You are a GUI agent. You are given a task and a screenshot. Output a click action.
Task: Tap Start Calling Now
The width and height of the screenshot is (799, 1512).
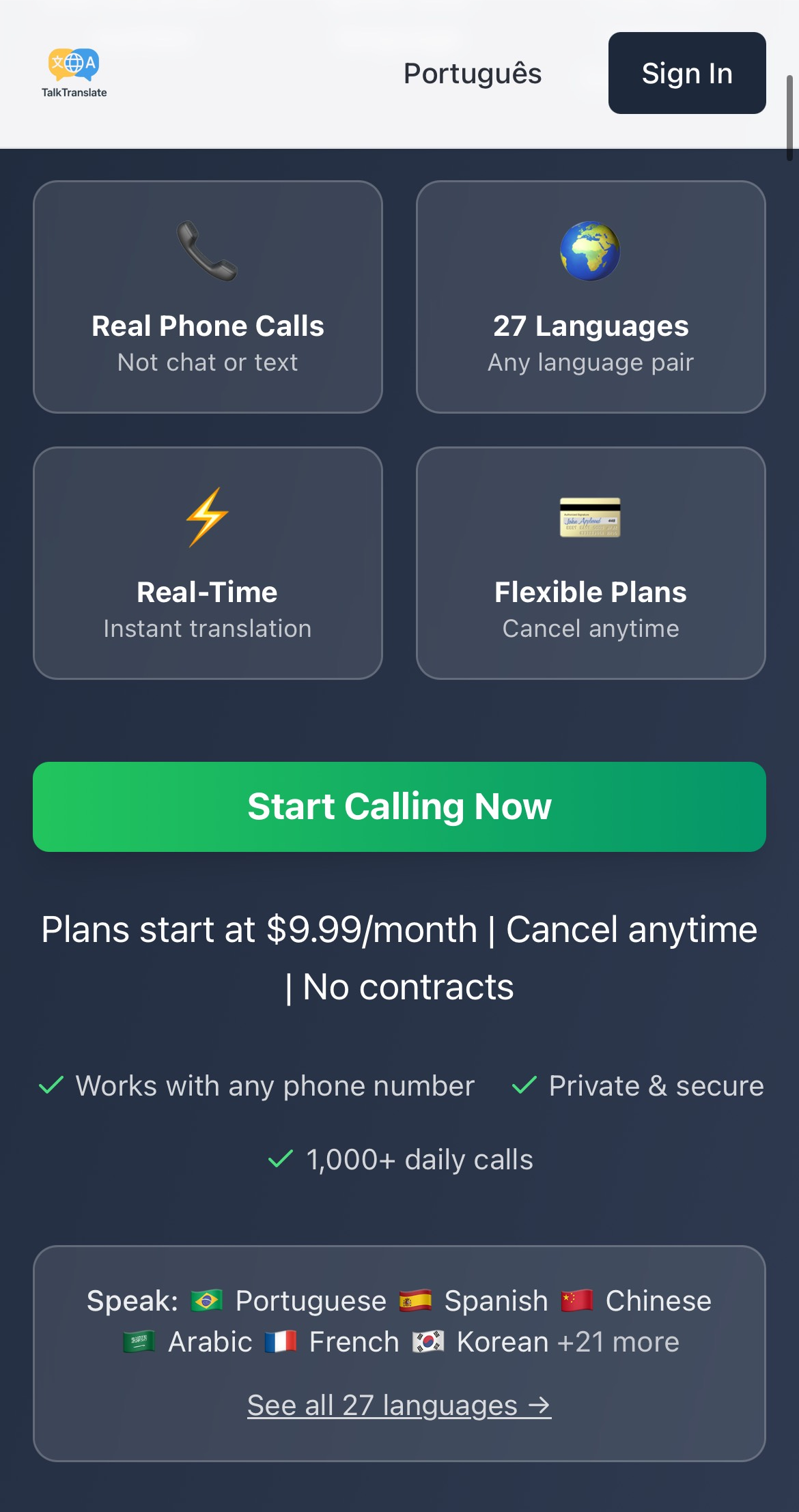point(399,806)
